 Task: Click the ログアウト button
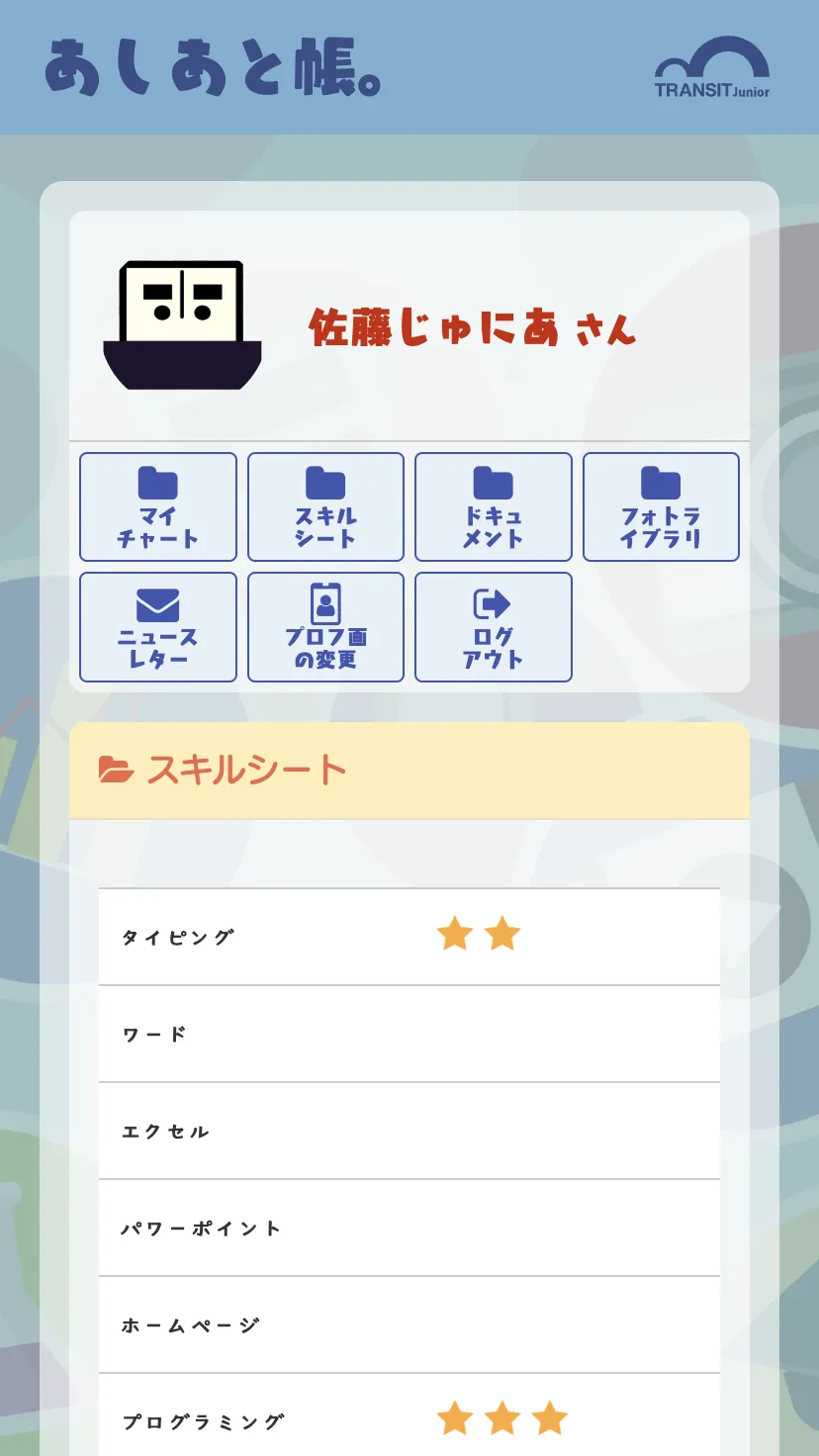tap(494, 627)
